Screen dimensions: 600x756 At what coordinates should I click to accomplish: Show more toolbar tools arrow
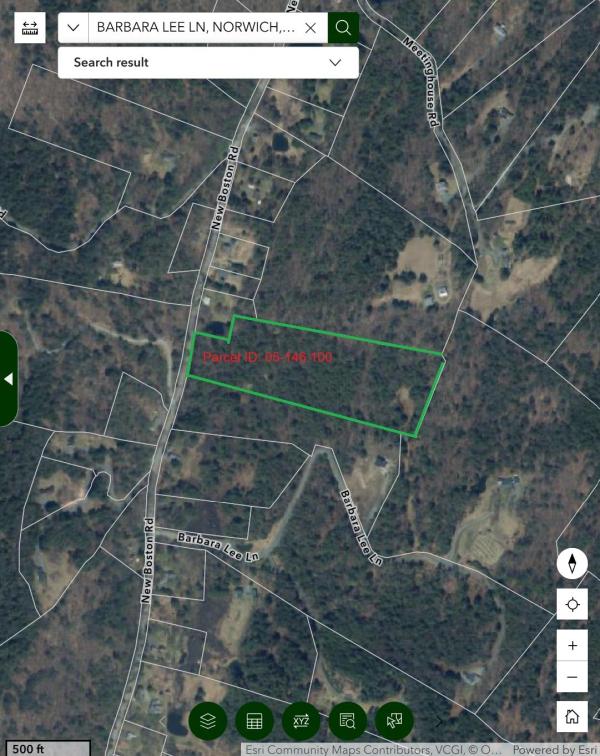(x=438, y=720)
